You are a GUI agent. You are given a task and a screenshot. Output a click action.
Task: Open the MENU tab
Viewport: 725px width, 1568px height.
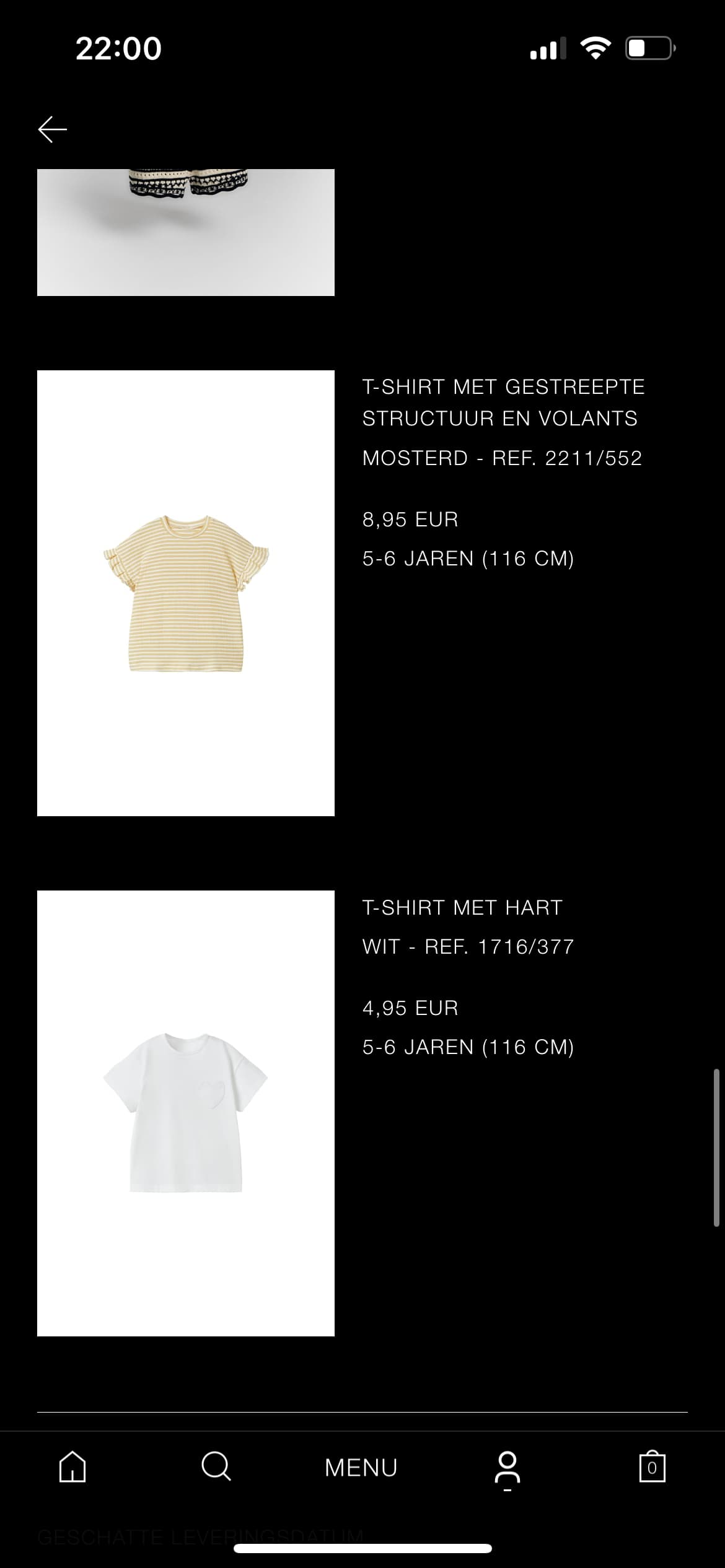tap(361, 1468)
